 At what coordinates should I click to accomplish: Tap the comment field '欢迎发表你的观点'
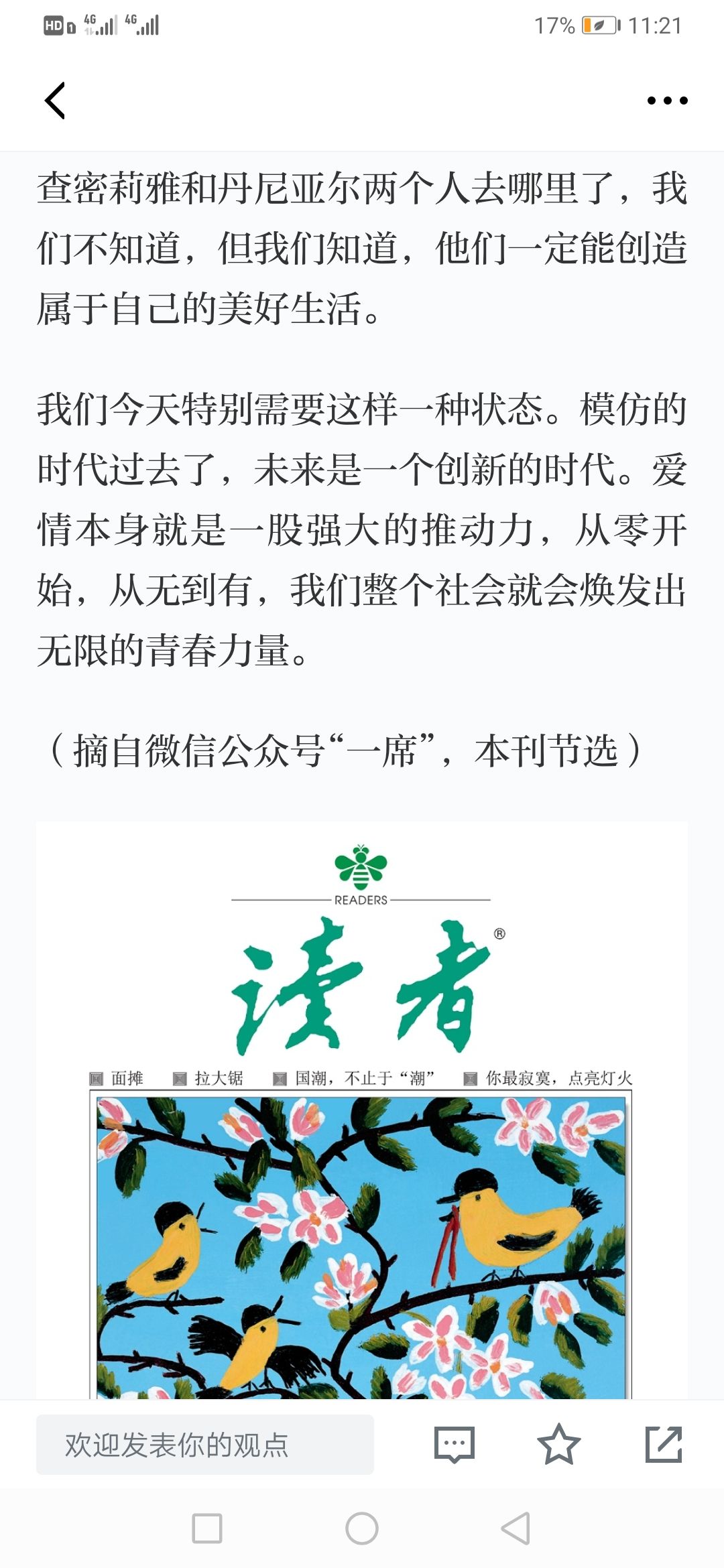[x=204, y=1445]
